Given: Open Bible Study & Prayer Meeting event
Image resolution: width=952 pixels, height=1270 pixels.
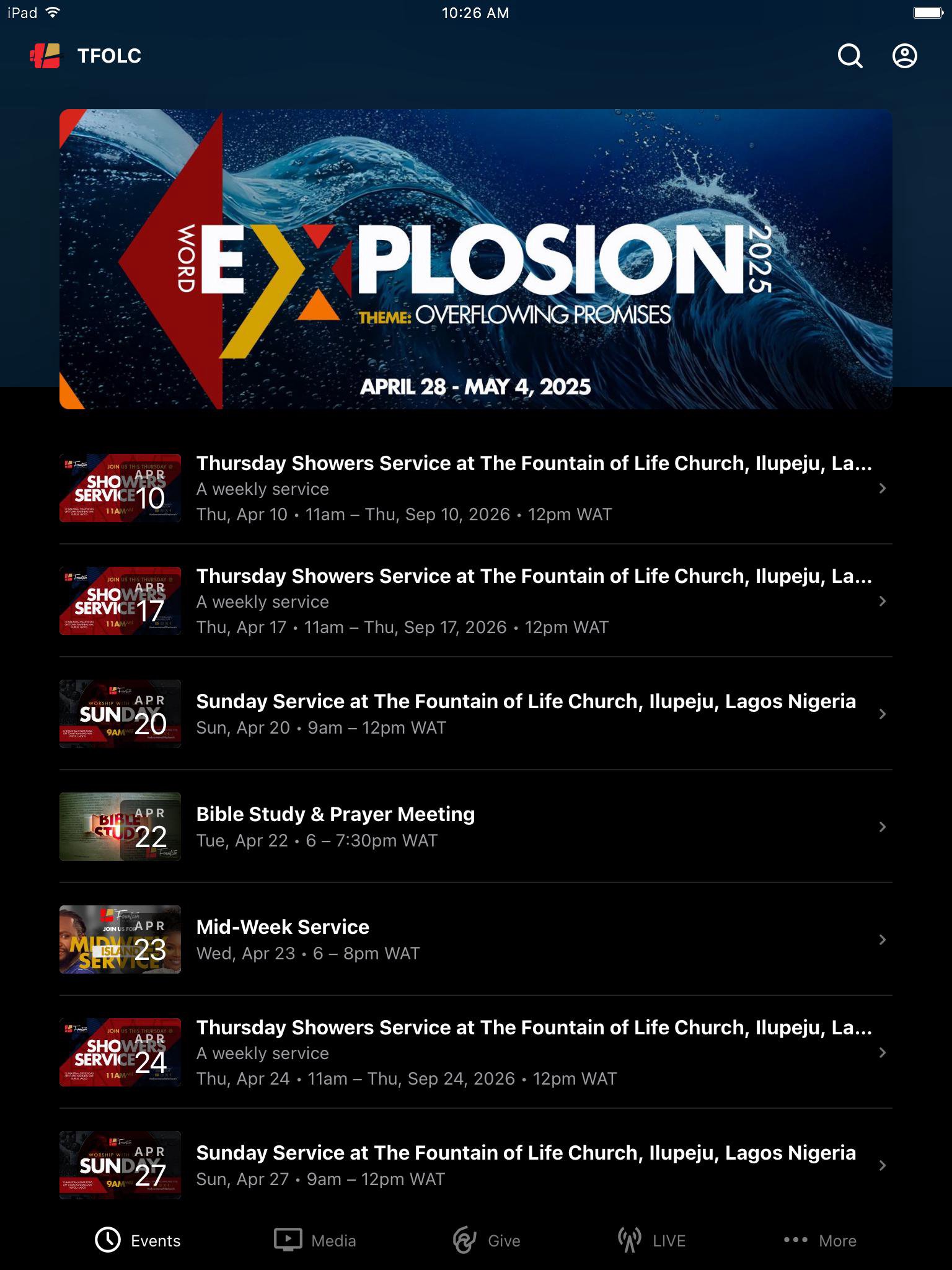Looking at the screenshot, I should 475,827.
